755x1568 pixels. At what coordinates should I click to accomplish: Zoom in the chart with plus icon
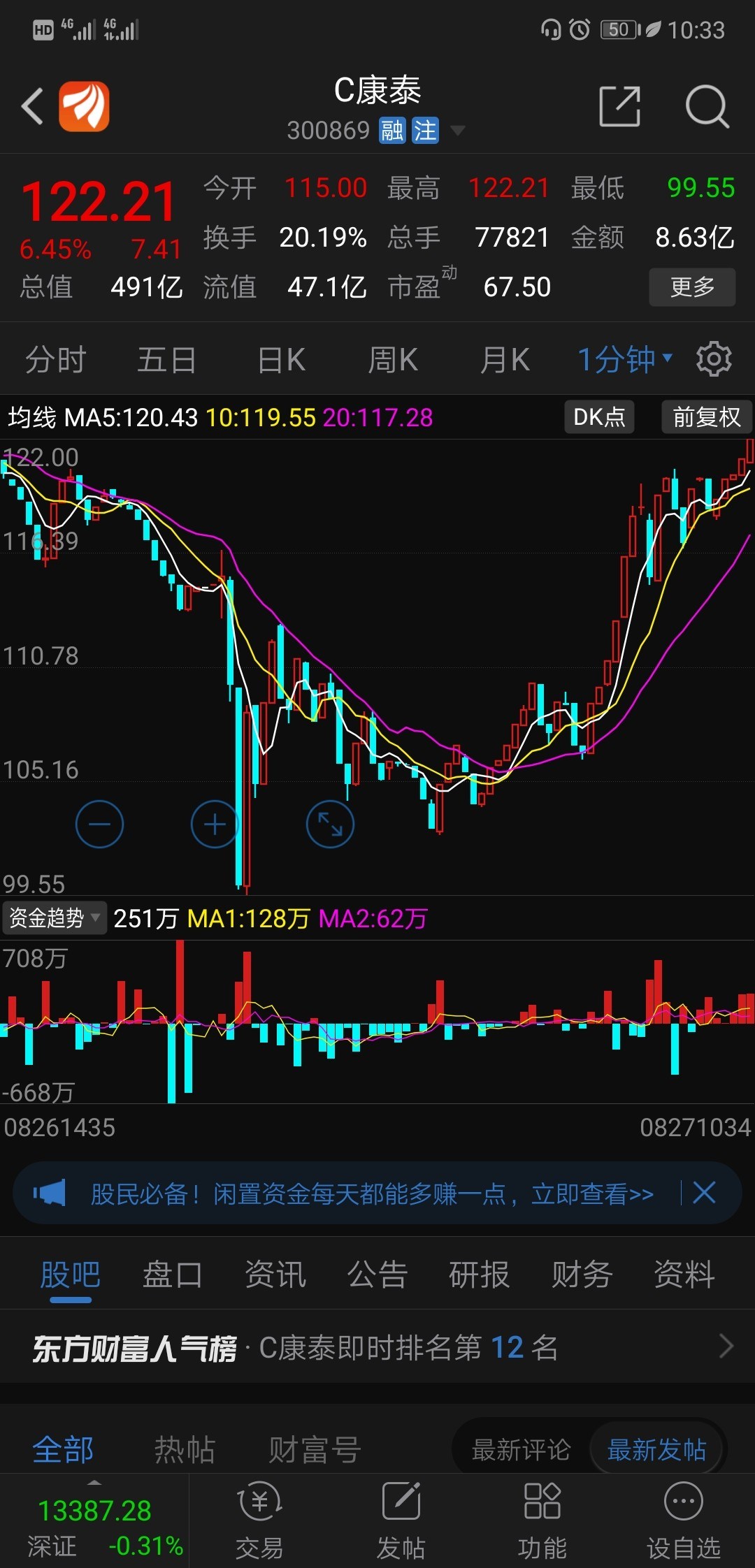(x=215, y=824)
